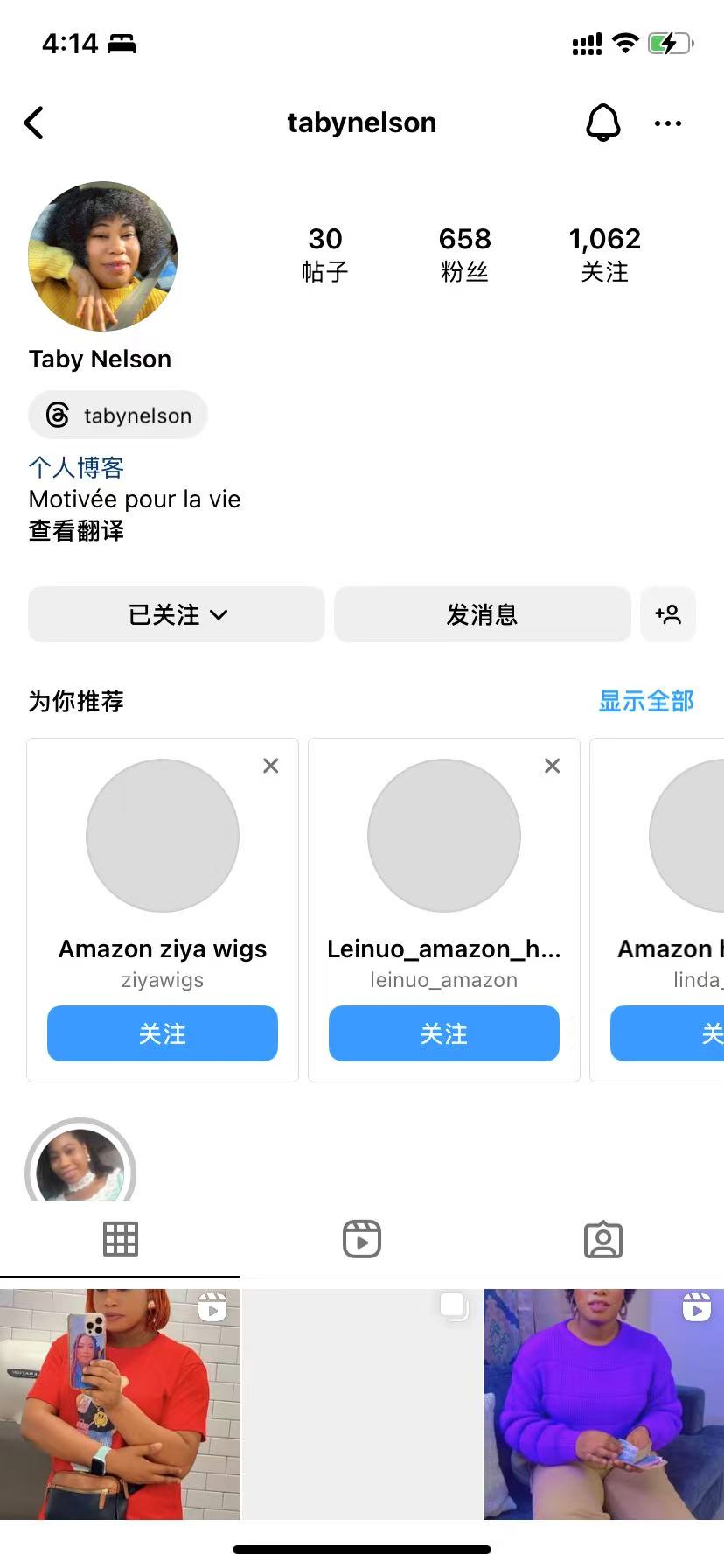Viewport: 724px width, 1568px height.
Task: Open the Reels tab icon
Action: (x=361, y=1238)
